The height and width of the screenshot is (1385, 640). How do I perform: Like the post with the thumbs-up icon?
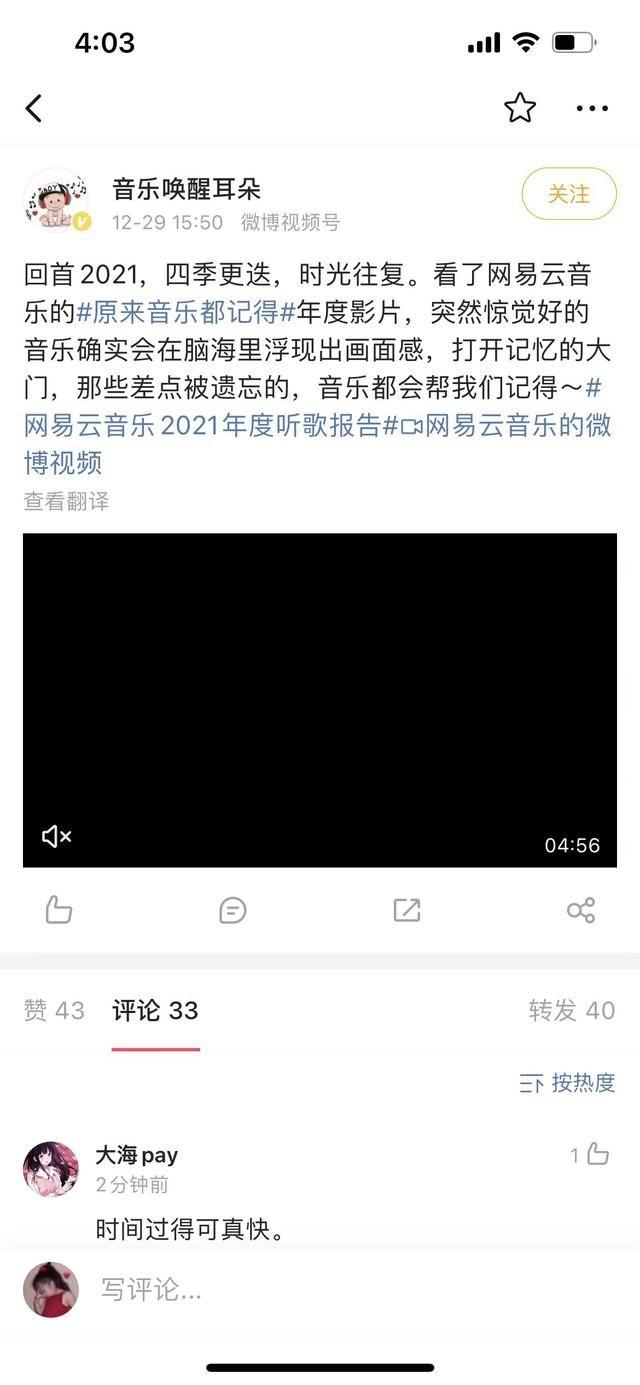pos(59,910)
